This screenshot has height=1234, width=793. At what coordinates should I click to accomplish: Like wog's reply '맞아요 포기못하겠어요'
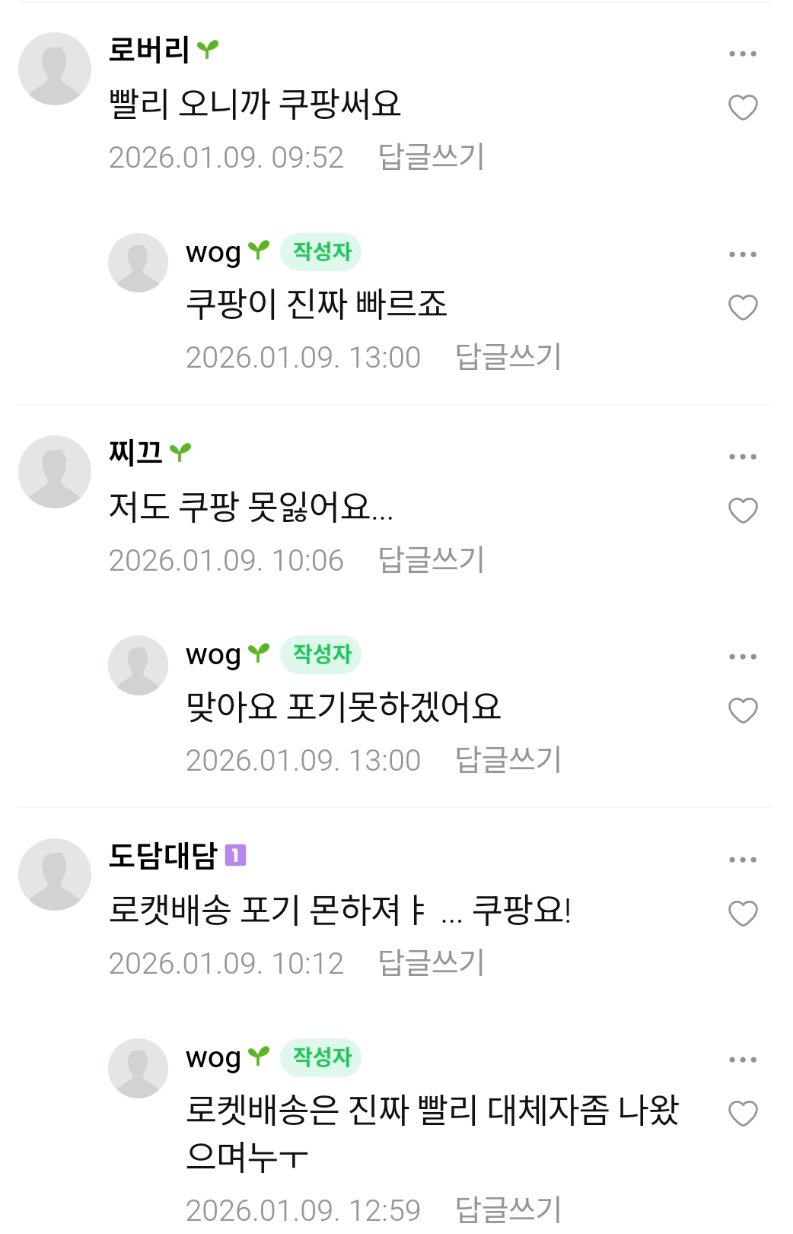pos(742,710)
